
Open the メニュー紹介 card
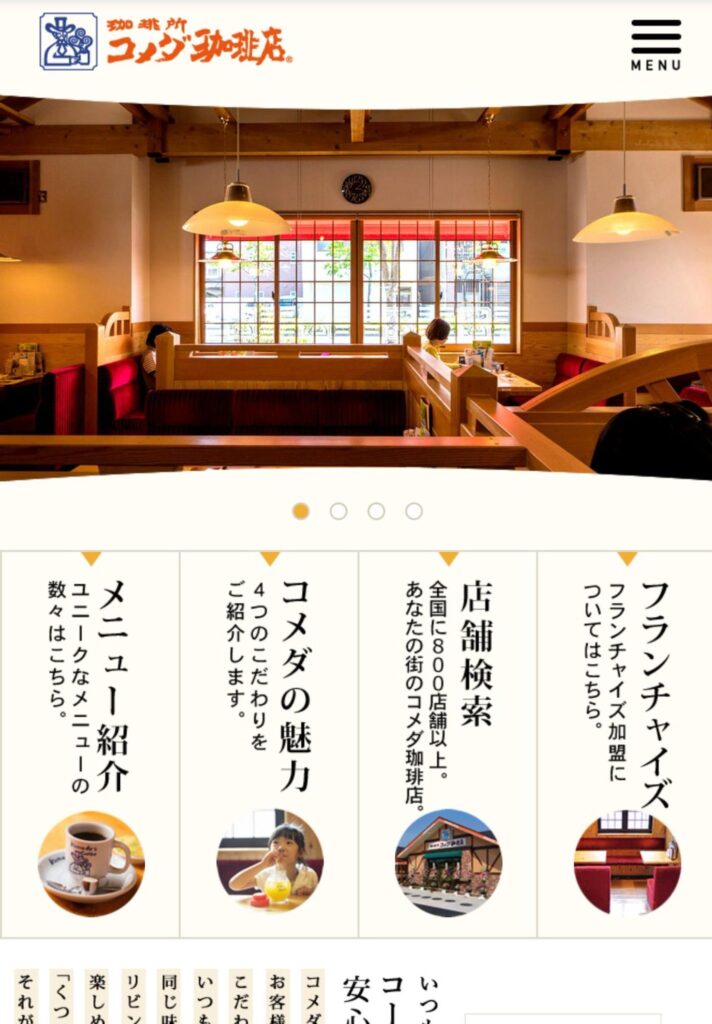[x=91, y=744]
